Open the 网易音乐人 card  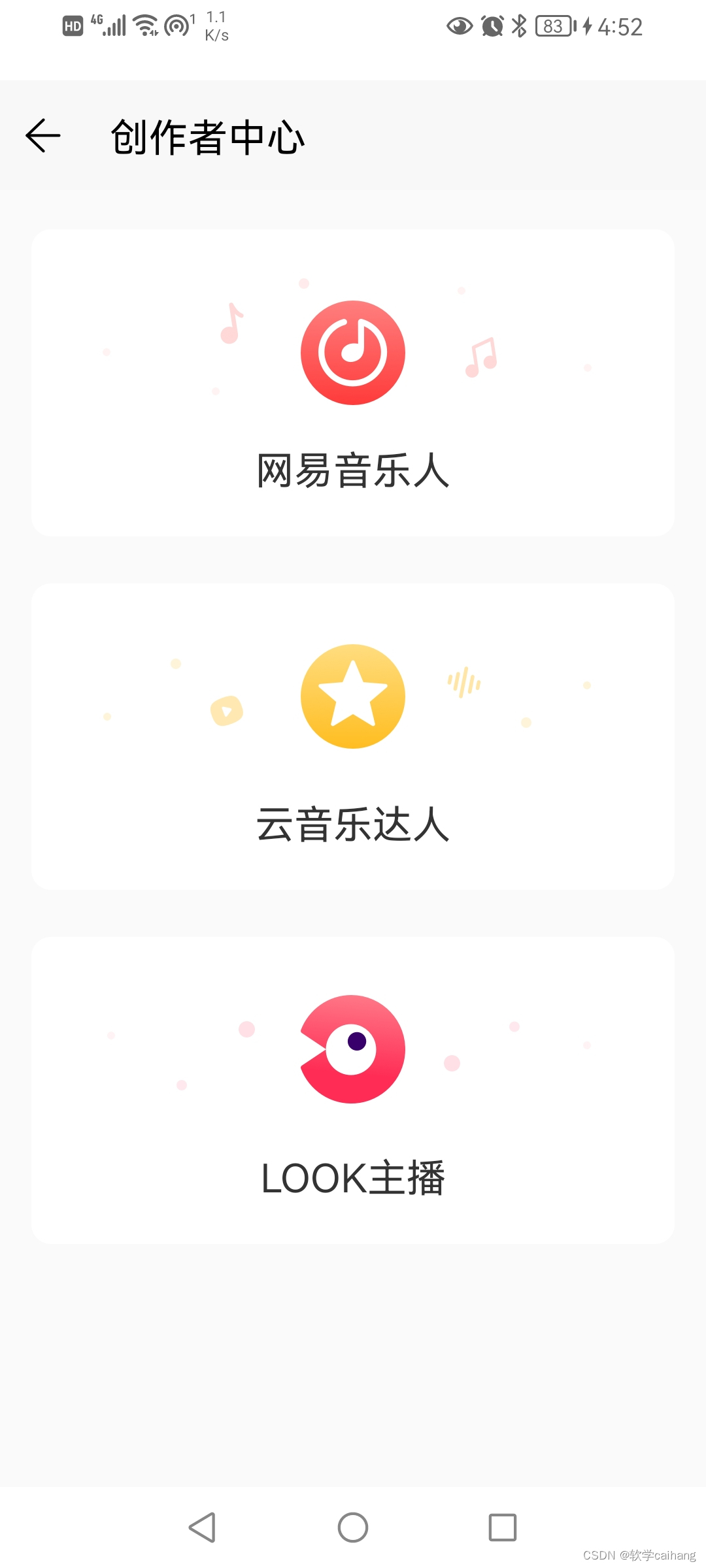coord(353,383)
